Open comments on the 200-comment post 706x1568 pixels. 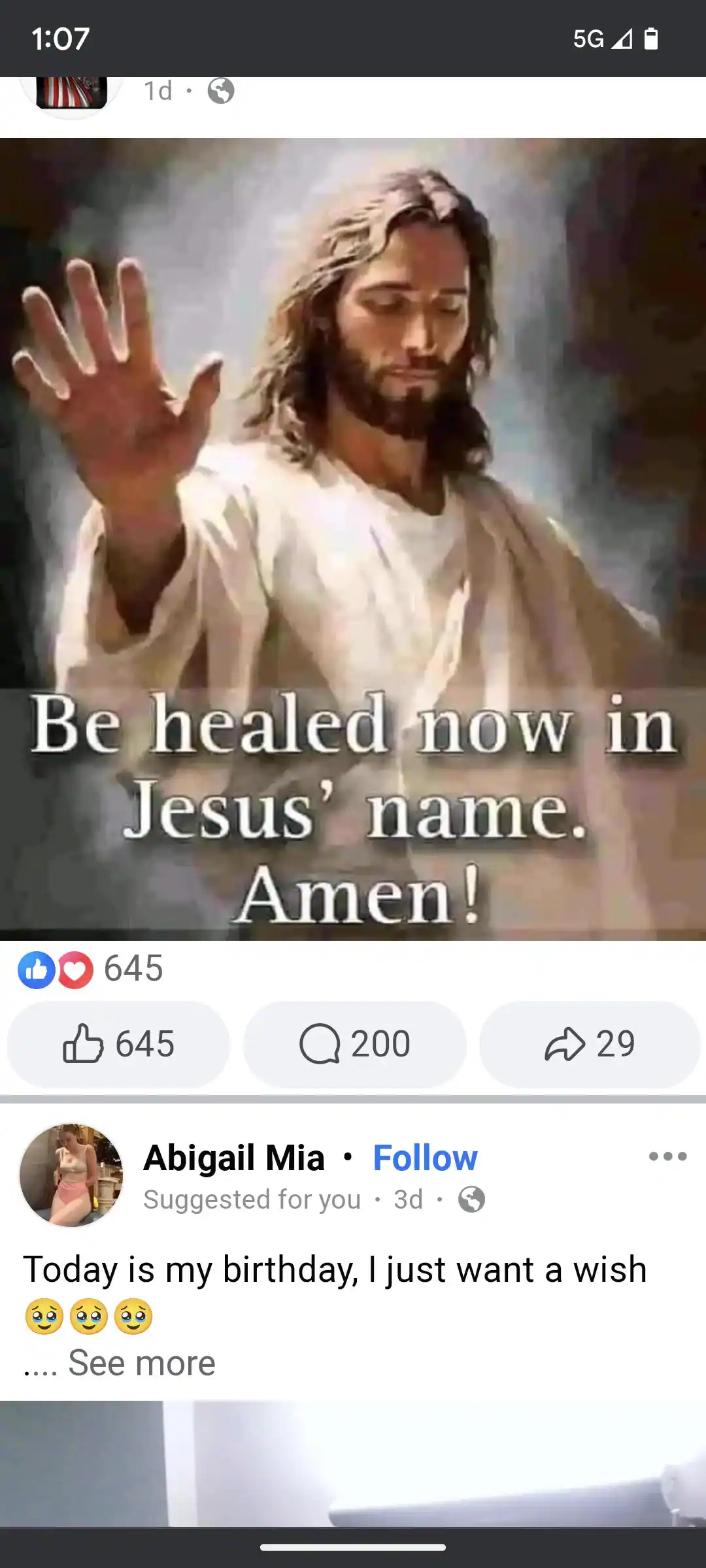coord(354,1044)
